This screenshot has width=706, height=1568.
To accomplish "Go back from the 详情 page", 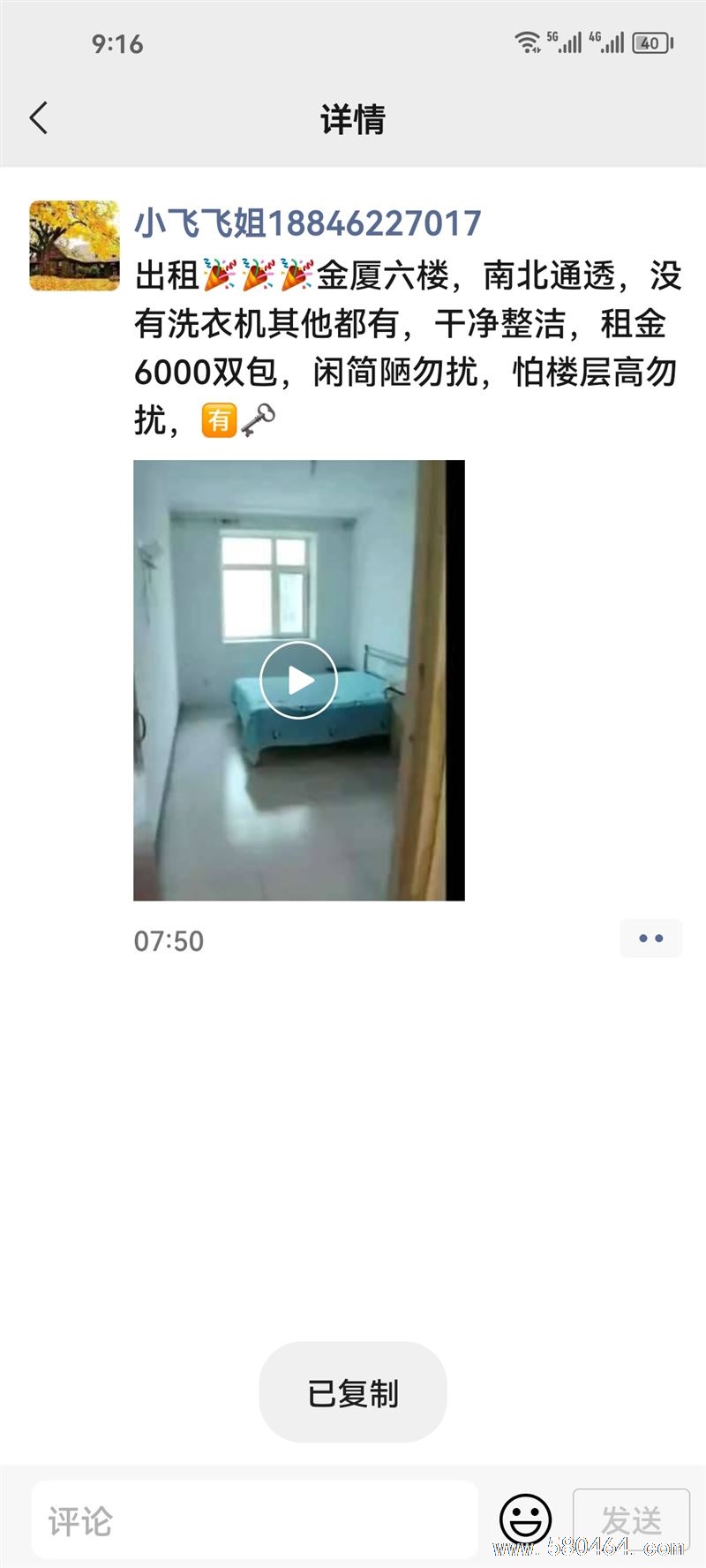I will point(39,118).
